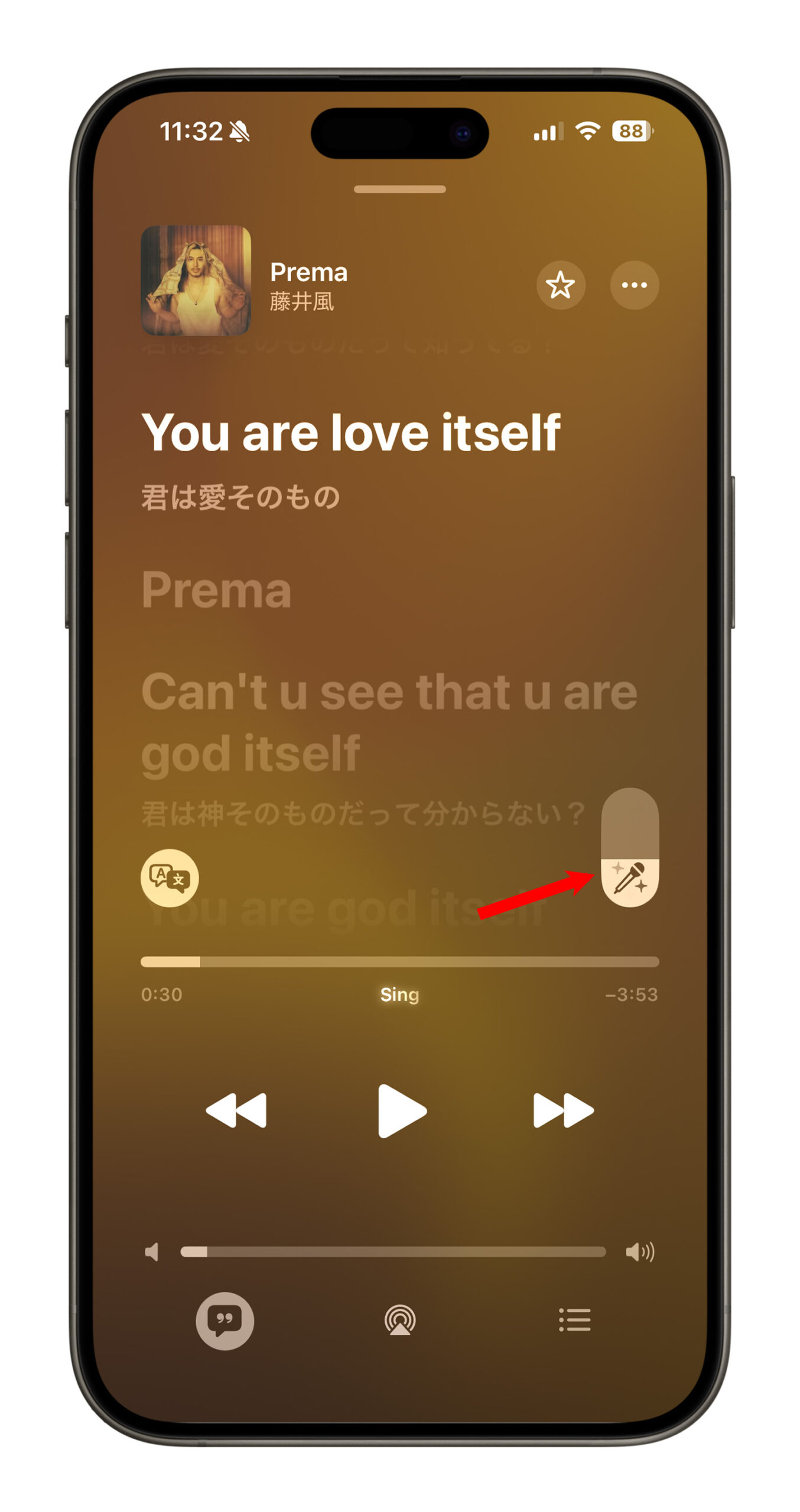Viewport: 800px width, 1512px height.
Task: Play the song
Action: [401, 1110]
